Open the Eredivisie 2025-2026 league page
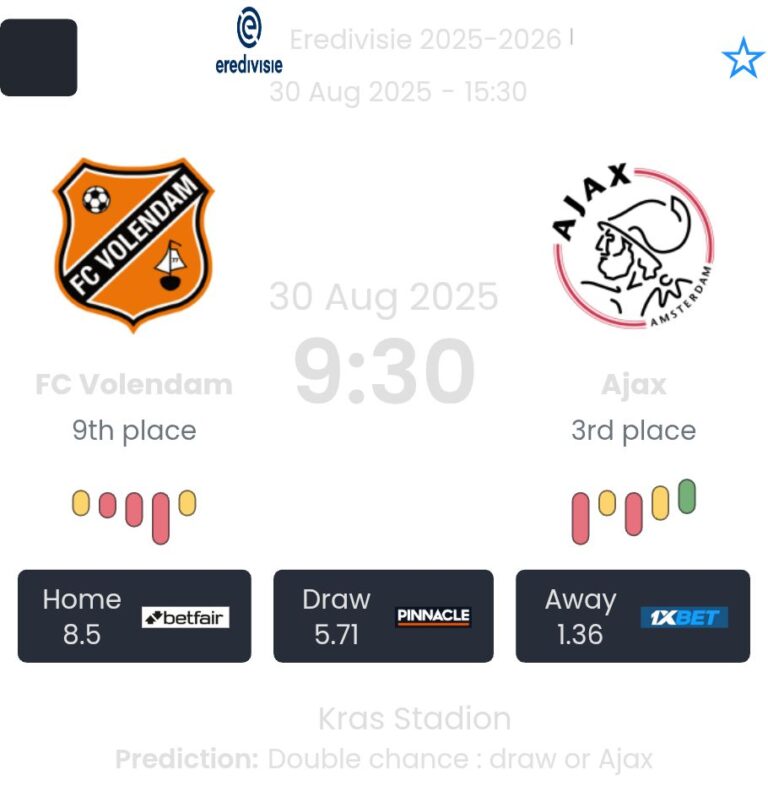Viewport: 768px width, 786px height. 425,40
